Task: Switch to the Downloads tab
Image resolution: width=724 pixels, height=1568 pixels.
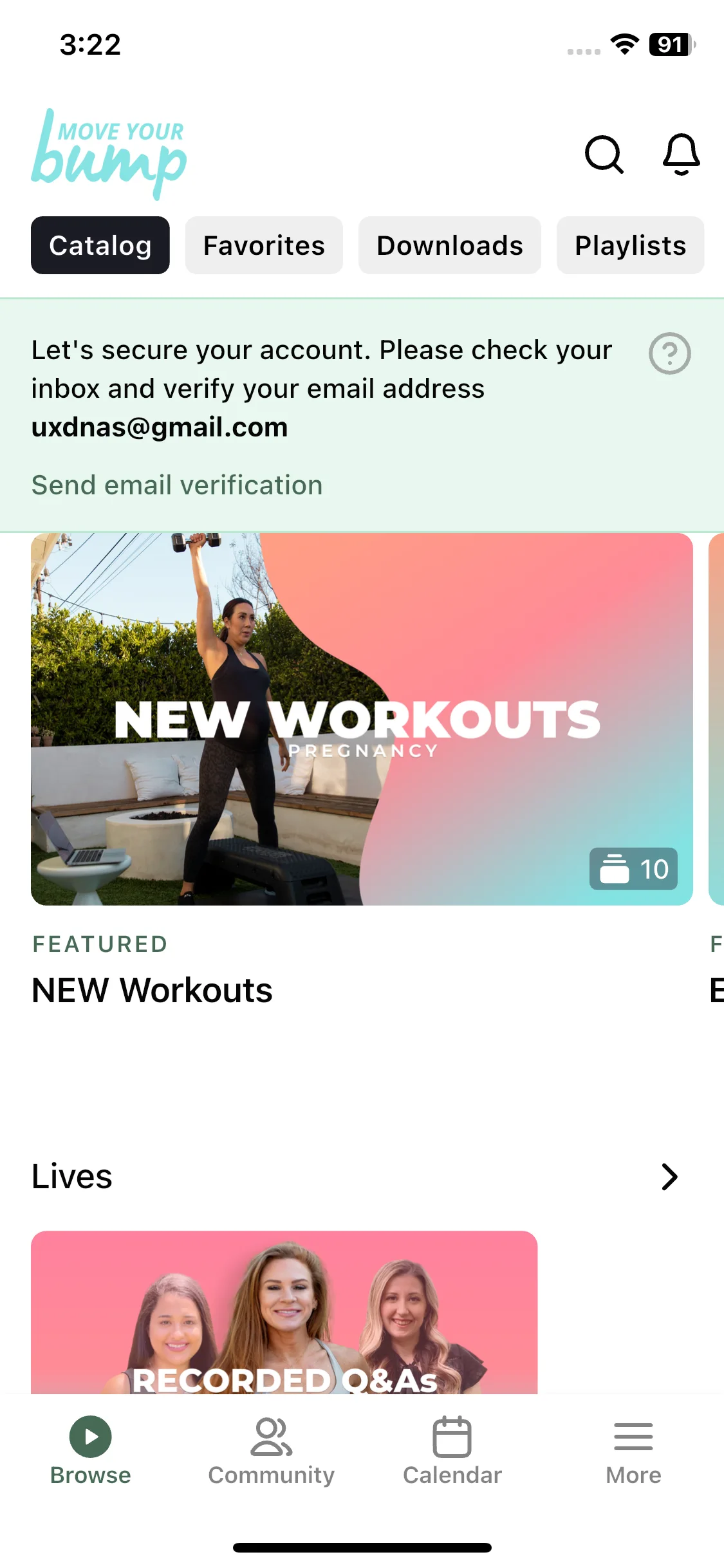Action: tap(449, 245)
